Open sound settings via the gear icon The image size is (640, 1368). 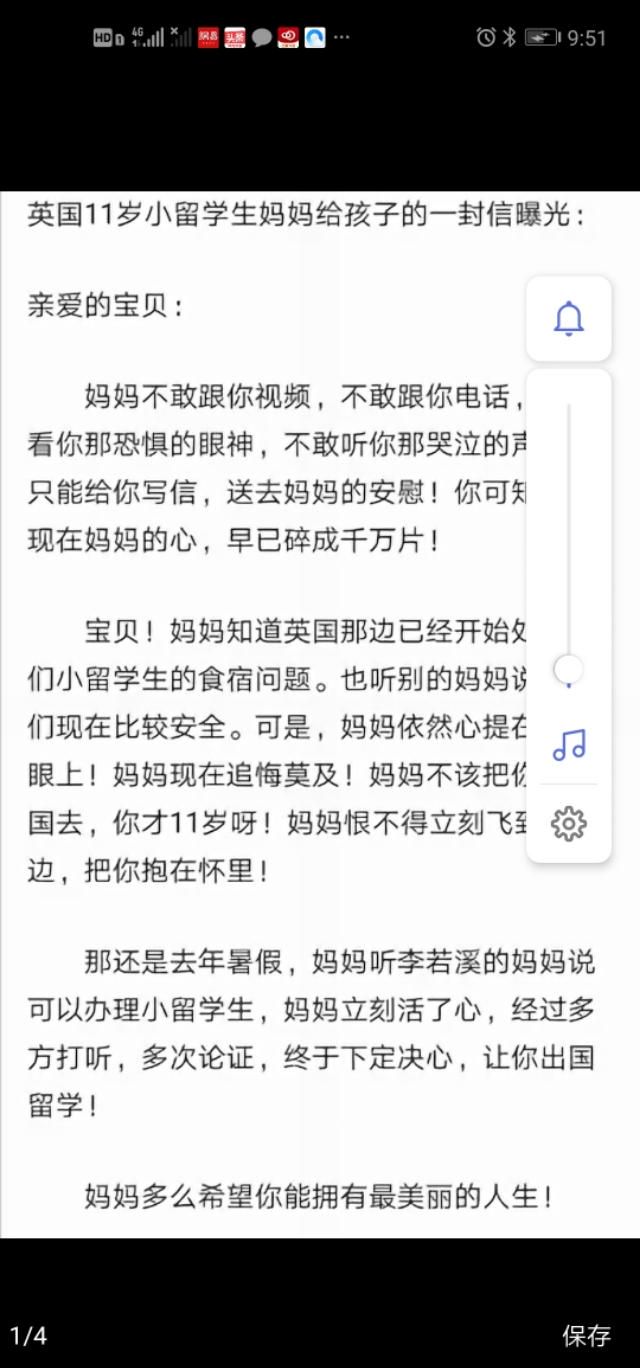tap(569, 824)
